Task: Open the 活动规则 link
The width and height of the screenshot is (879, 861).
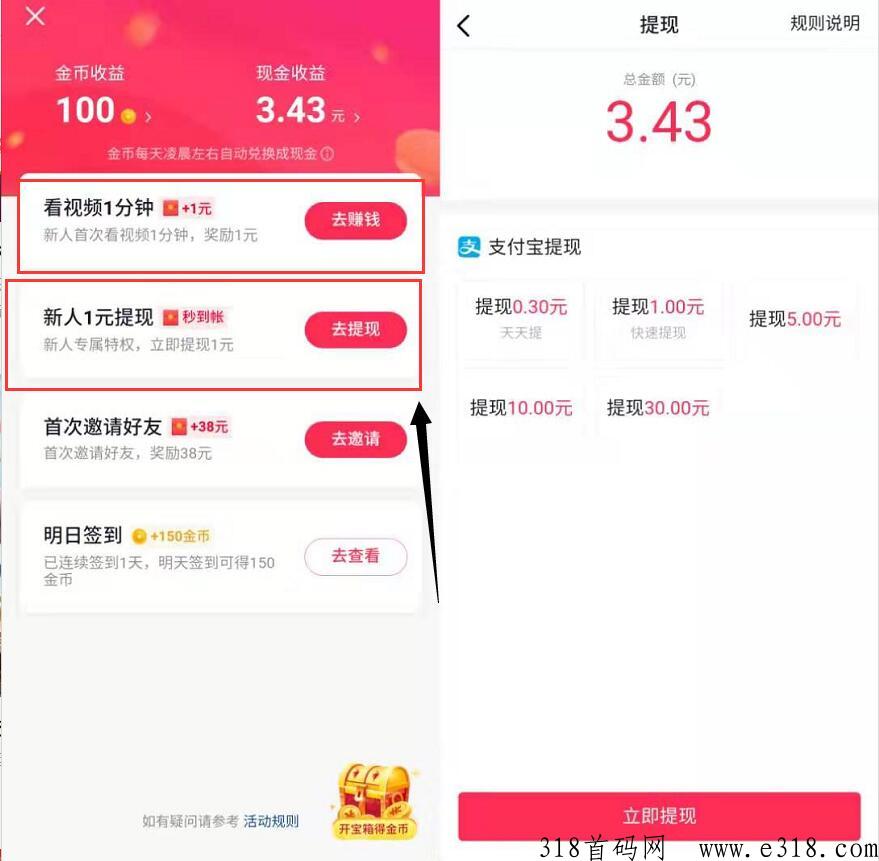Action: (x=271, y=822)
